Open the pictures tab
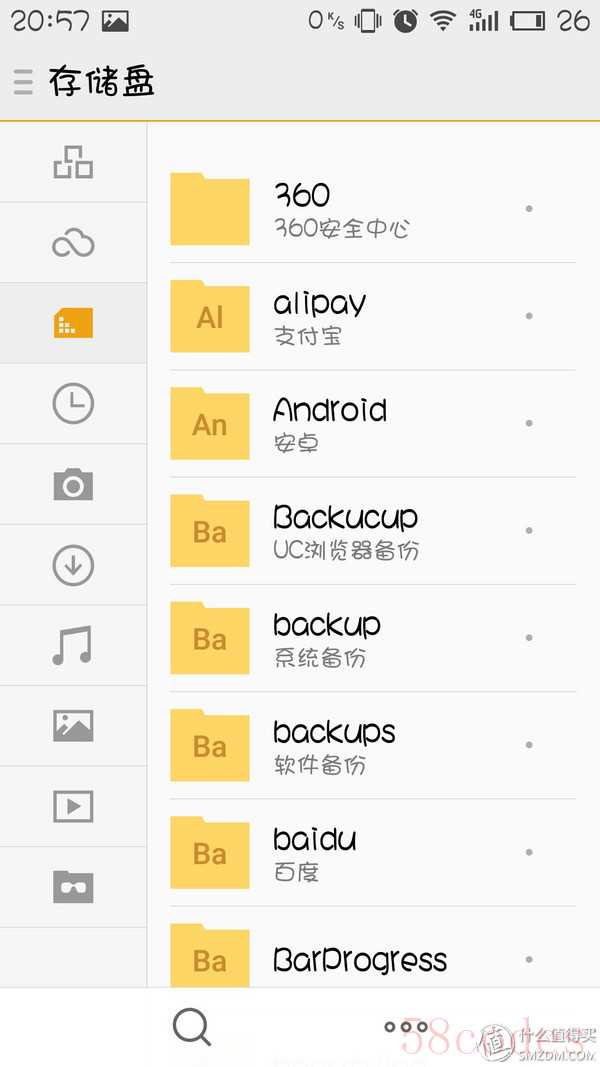600x1067 pixels. tap(73, 726)
